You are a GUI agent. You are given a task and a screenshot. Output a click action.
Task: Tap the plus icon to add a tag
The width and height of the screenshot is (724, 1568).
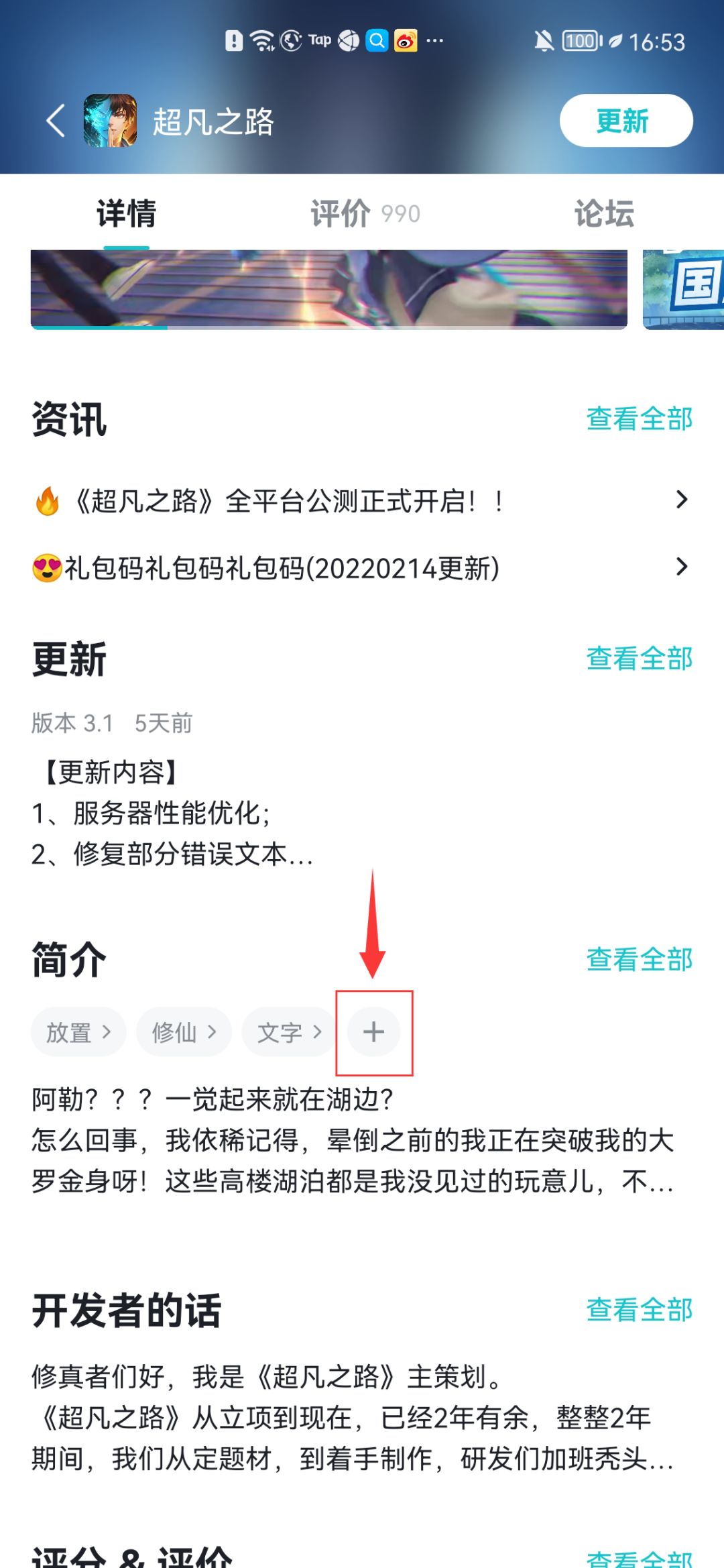[374, 1032]
